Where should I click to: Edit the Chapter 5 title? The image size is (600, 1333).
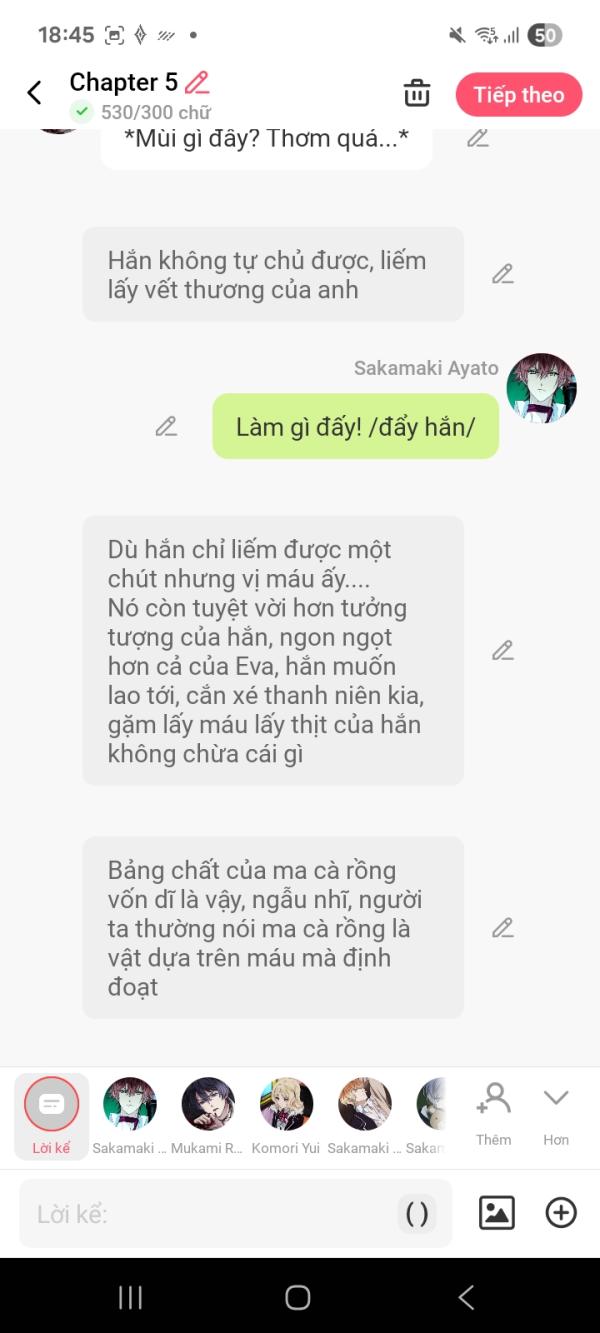[197, 82]
